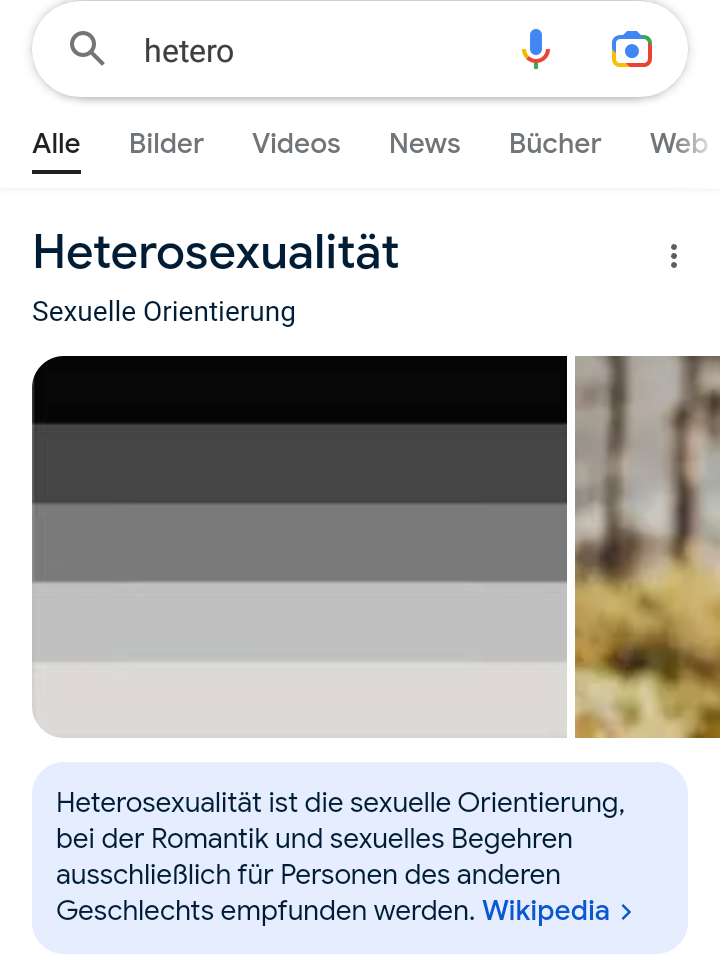Image resolution: width=720 pixels, height=963 pixels.
Task: Open the grey striped flag image
Action: (x=300, y=546)
